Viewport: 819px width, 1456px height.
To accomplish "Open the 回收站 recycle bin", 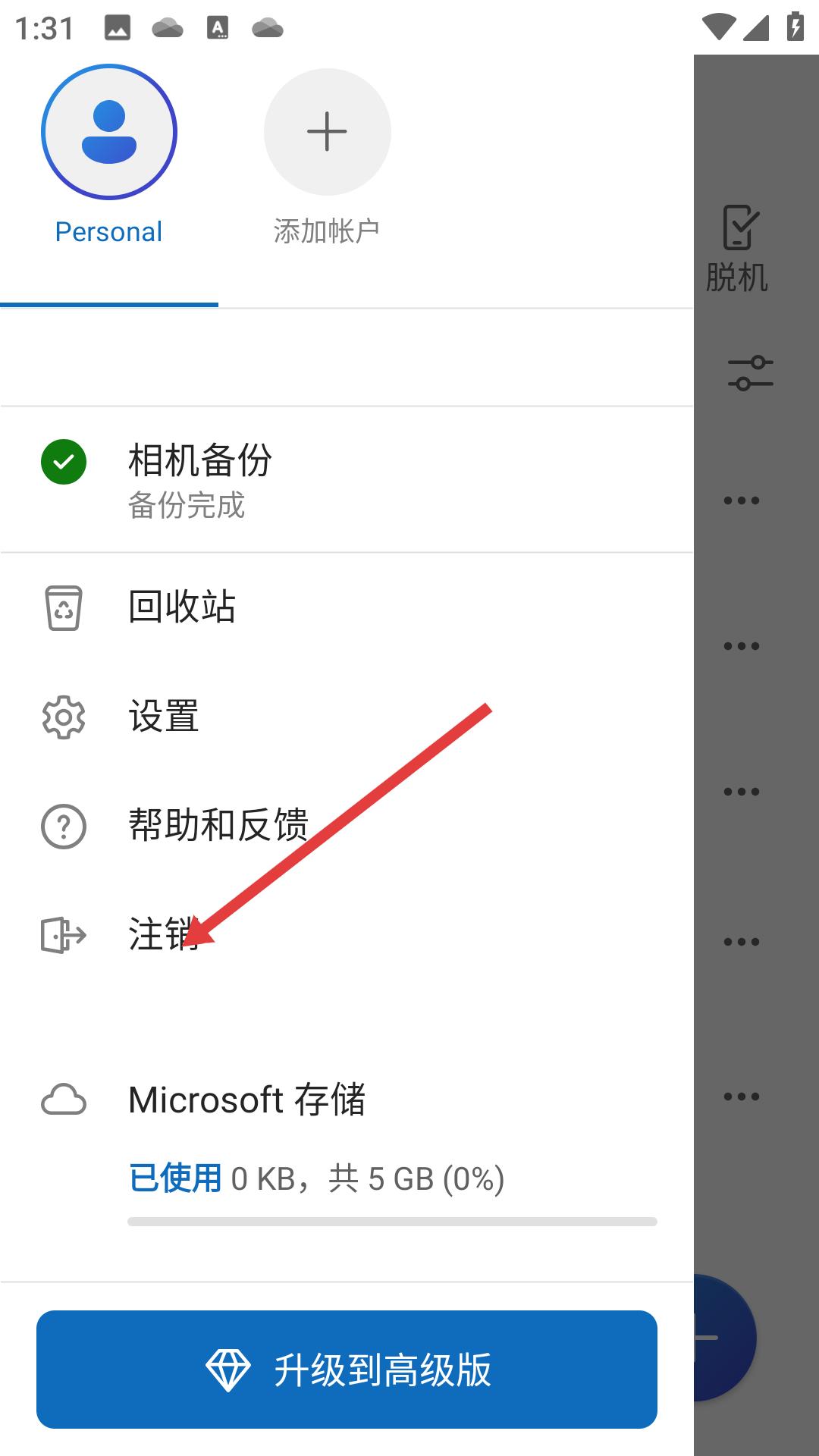I will (x=182, y=607).
